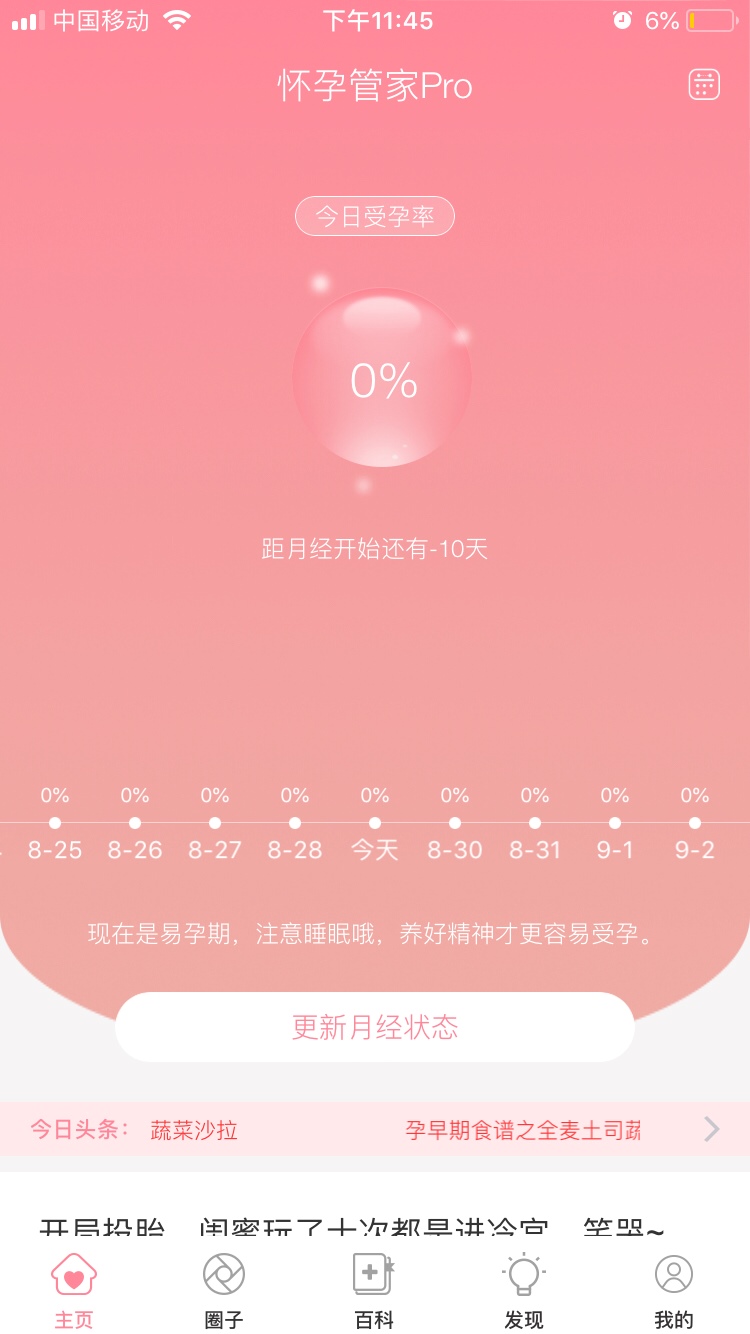Open the 孕早期食谱之全麦土司 headline

[522, 1130]
